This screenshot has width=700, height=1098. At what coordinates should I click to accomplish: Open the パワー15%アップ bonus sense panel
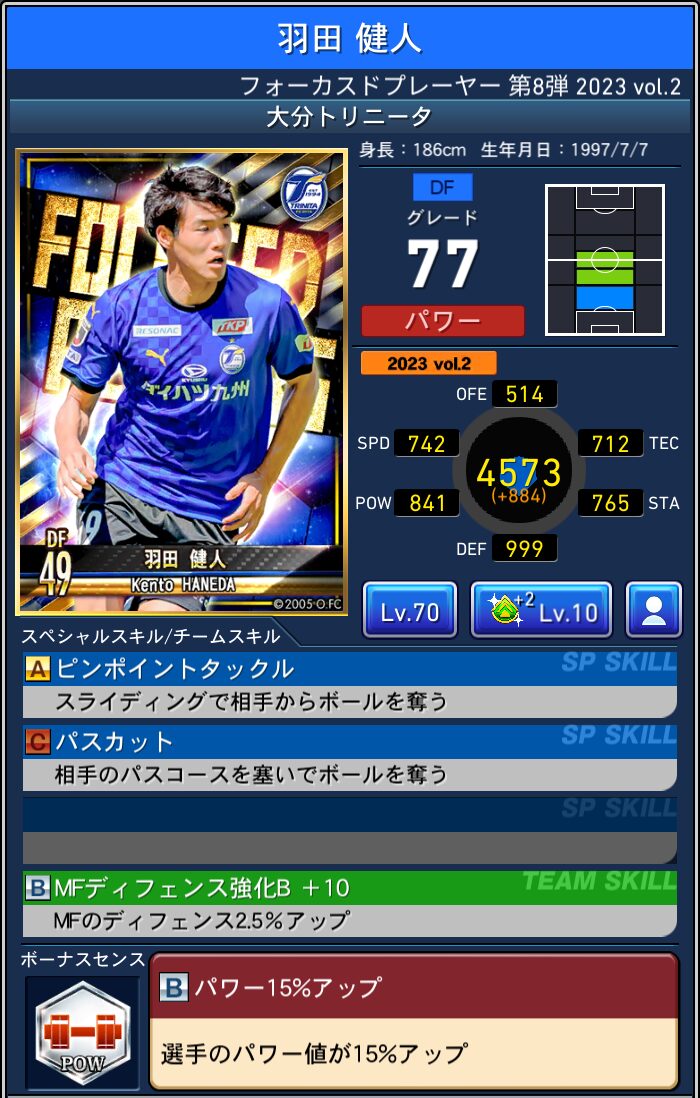point(413,1021)
